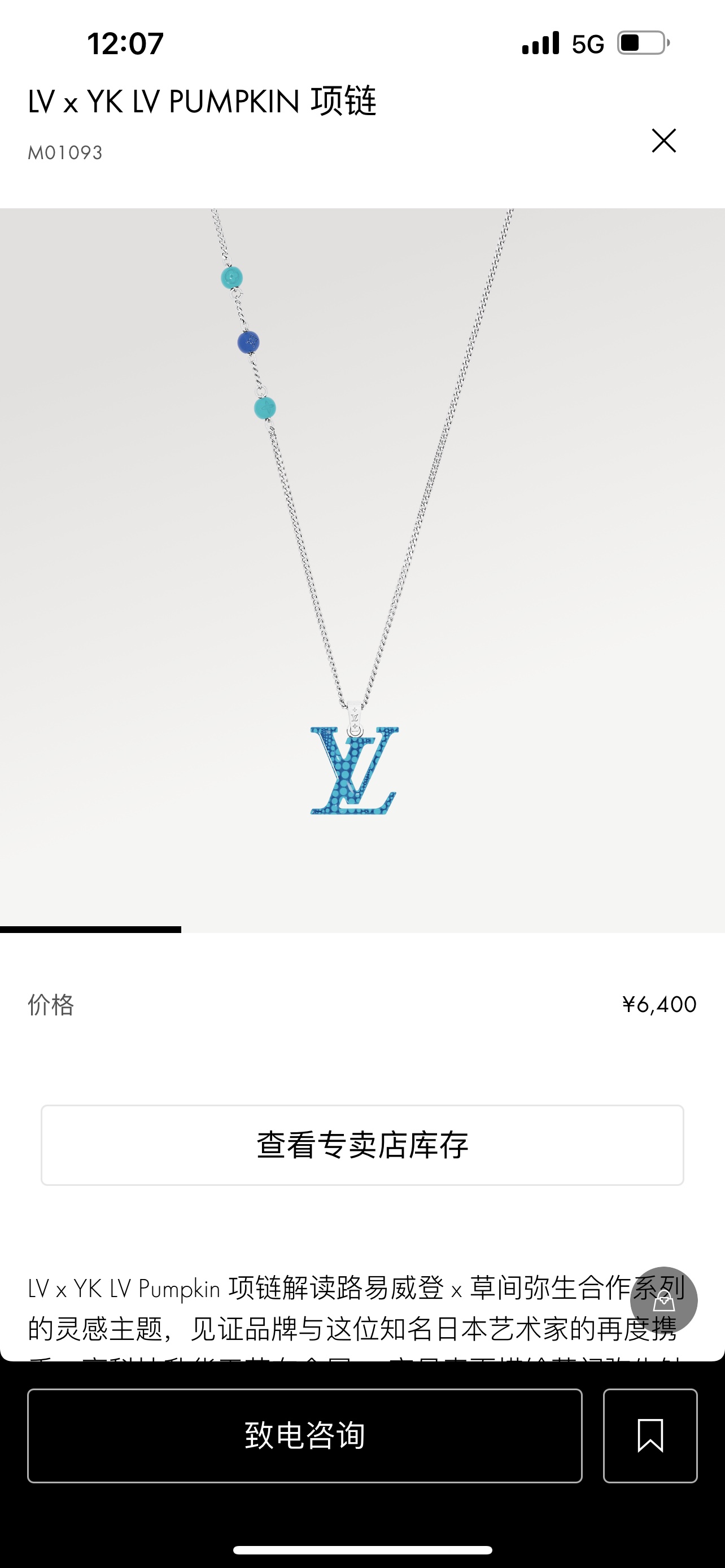Viewport: 725px width, 1568px height.
Task: Open the floating shopping bag button
Action: coord(663,1300)
